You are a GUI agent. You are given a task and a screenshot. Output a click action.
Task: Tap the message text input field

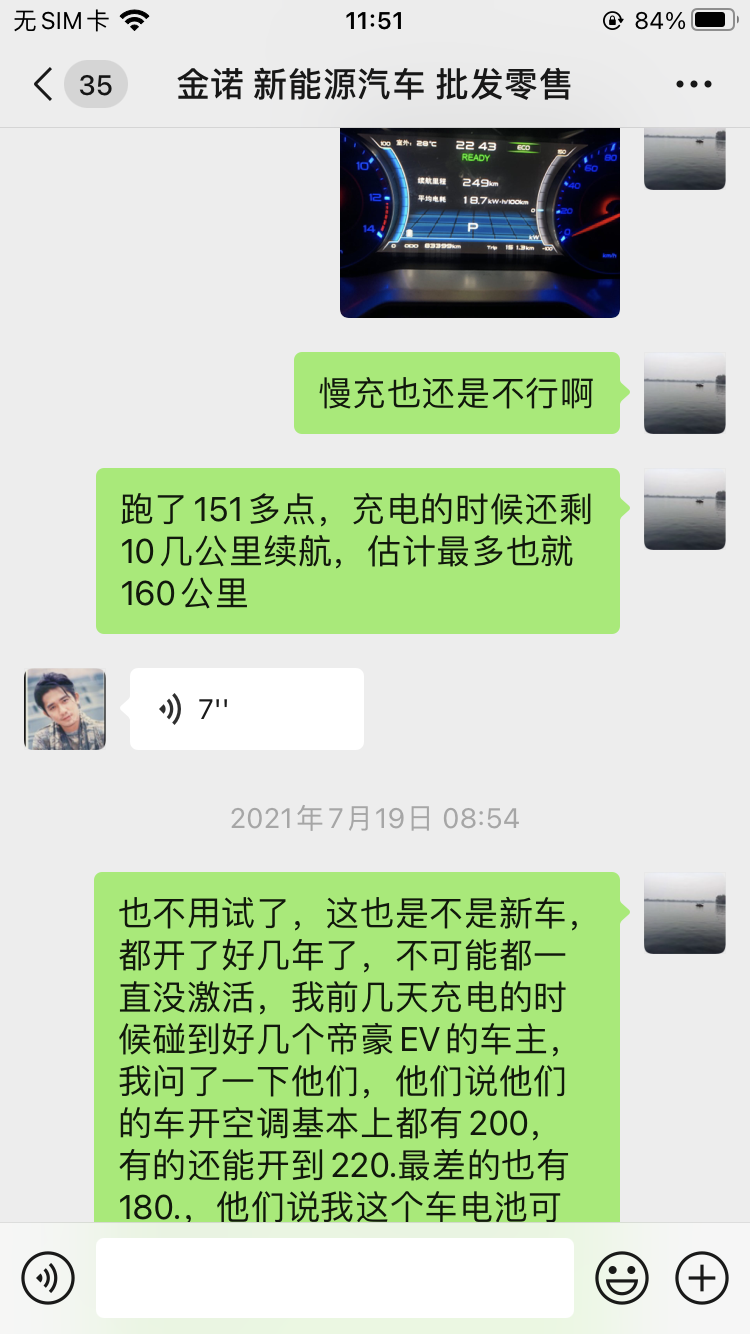[334, 1278]
